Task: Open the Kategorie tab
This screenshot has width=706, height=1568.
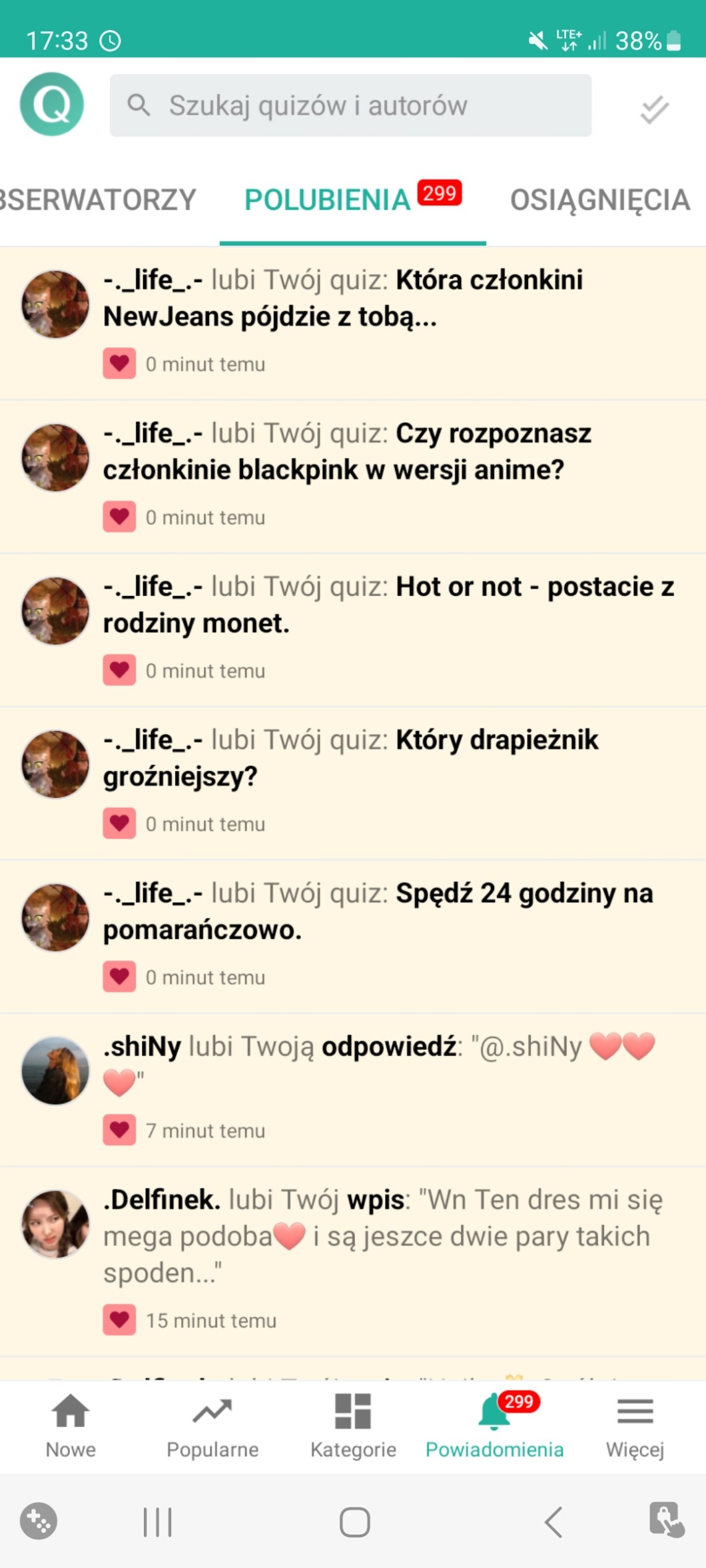Action: [x=353, y=1427]
